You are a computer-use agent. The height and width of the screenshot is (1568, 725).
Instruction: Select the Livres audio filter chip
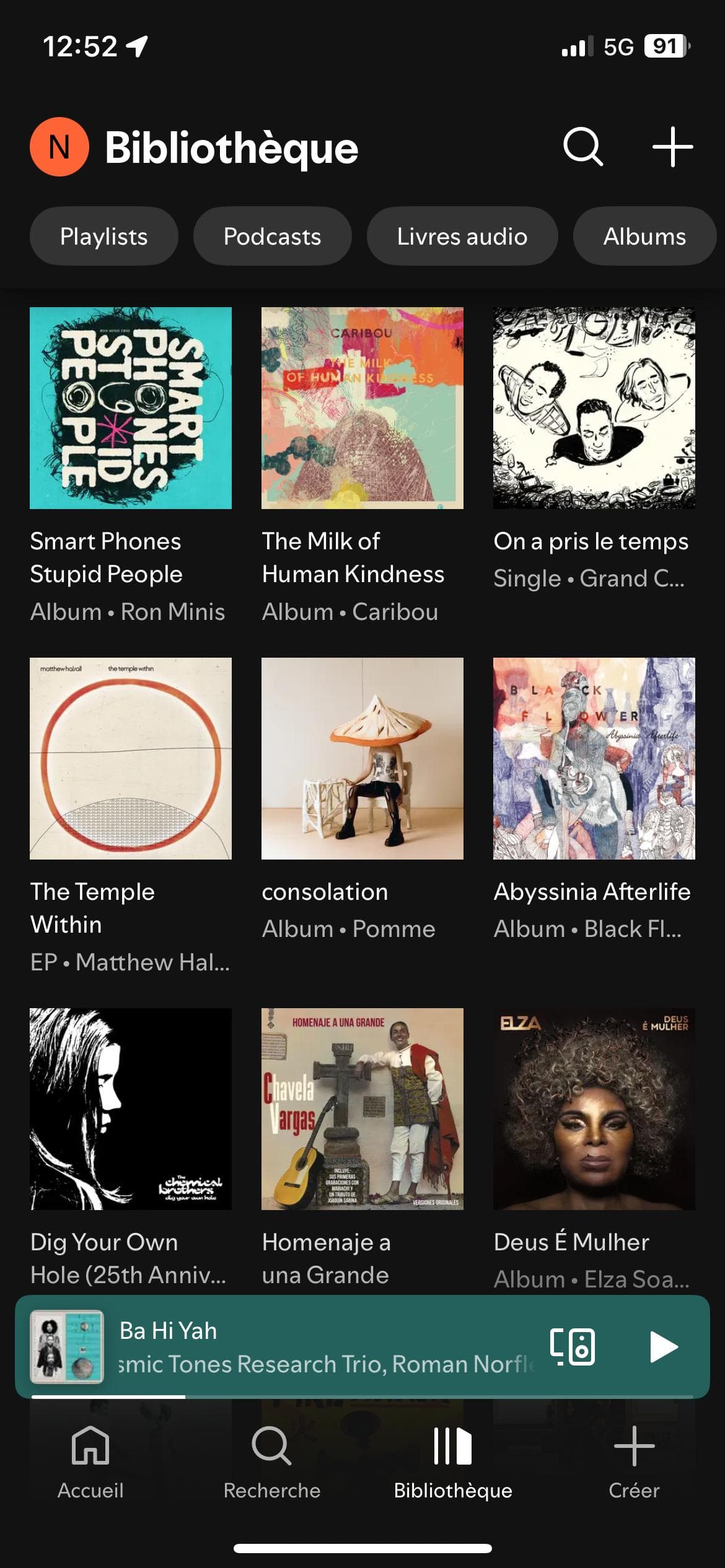click(462, 237)
